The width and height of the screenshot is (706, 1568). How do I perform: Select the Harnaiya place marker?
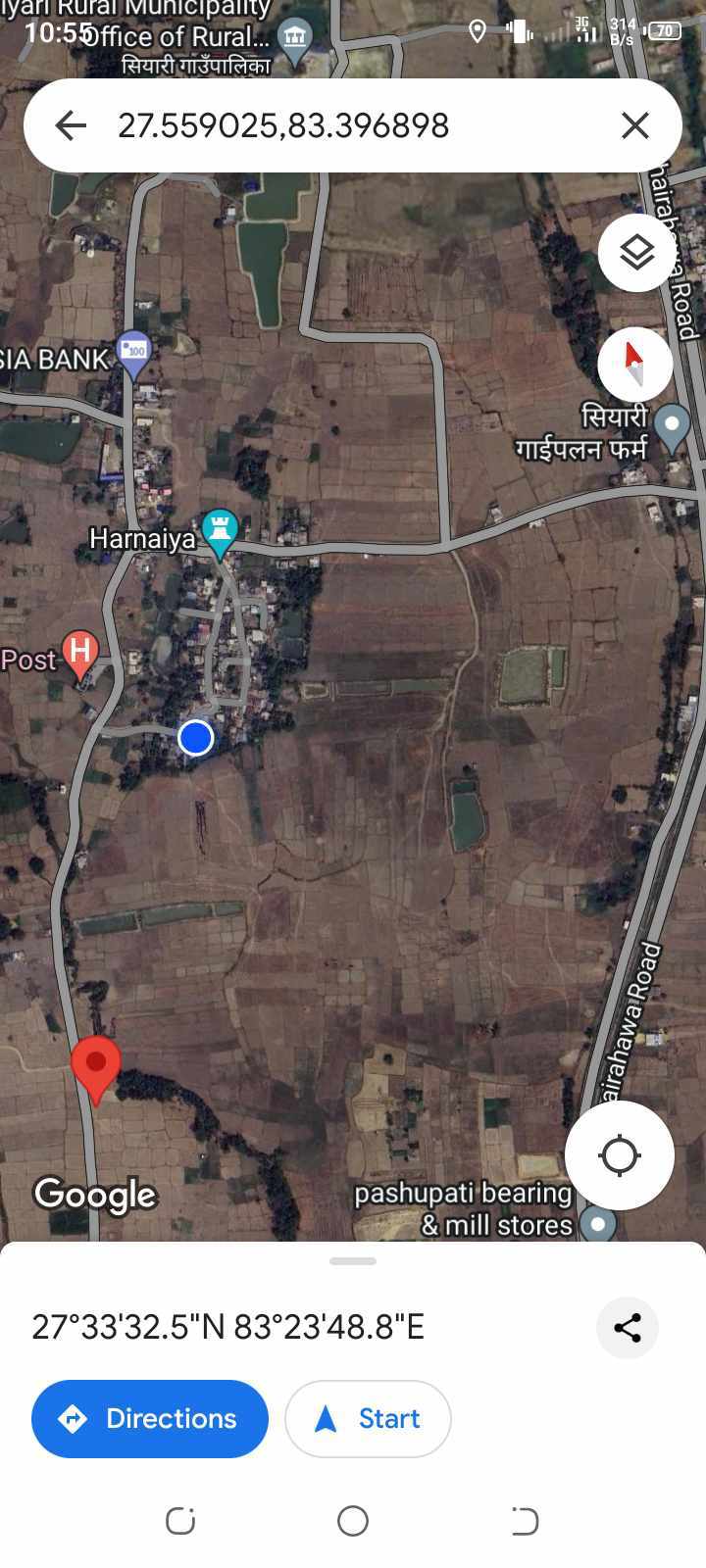coord(220,530)
